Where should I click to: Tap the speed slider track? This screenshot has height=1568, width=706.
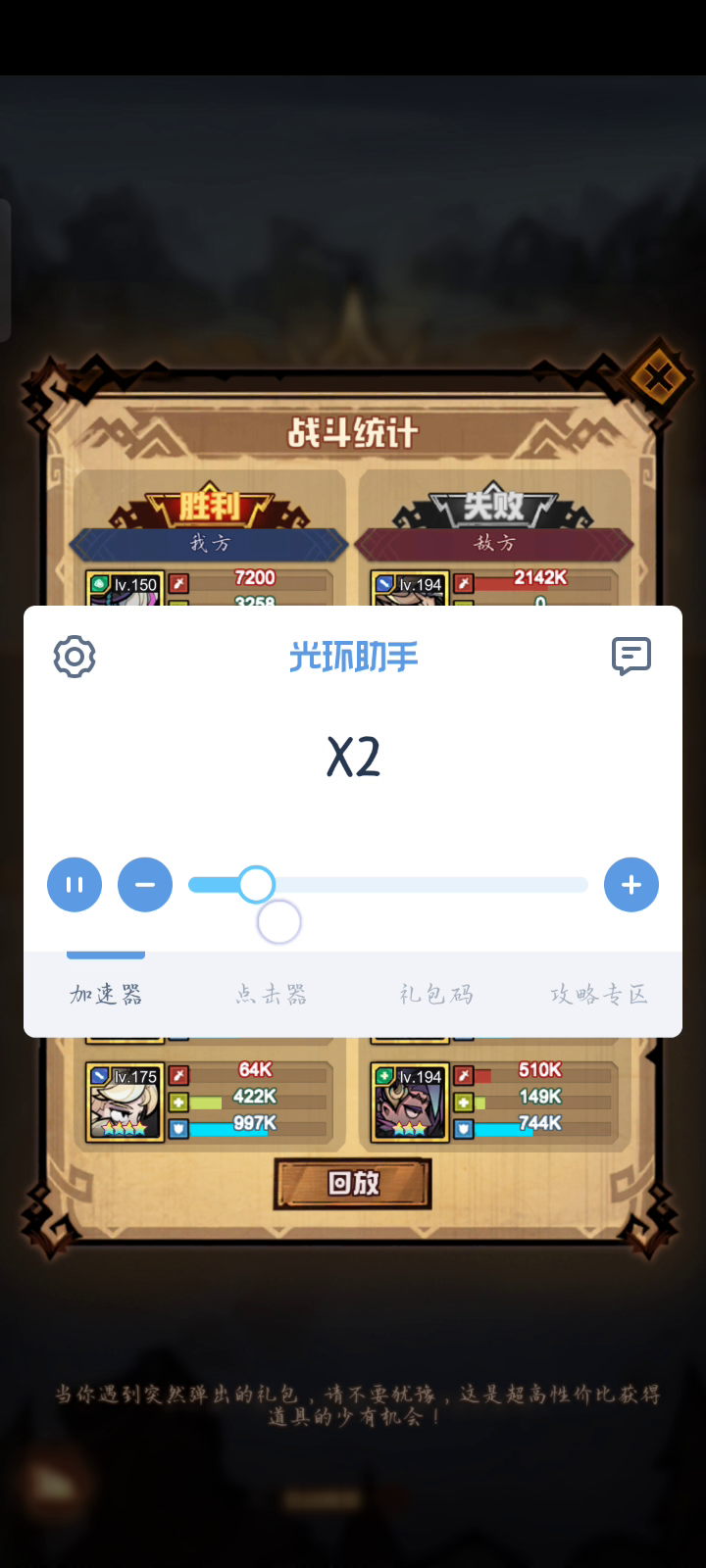(x=388, y=885)
